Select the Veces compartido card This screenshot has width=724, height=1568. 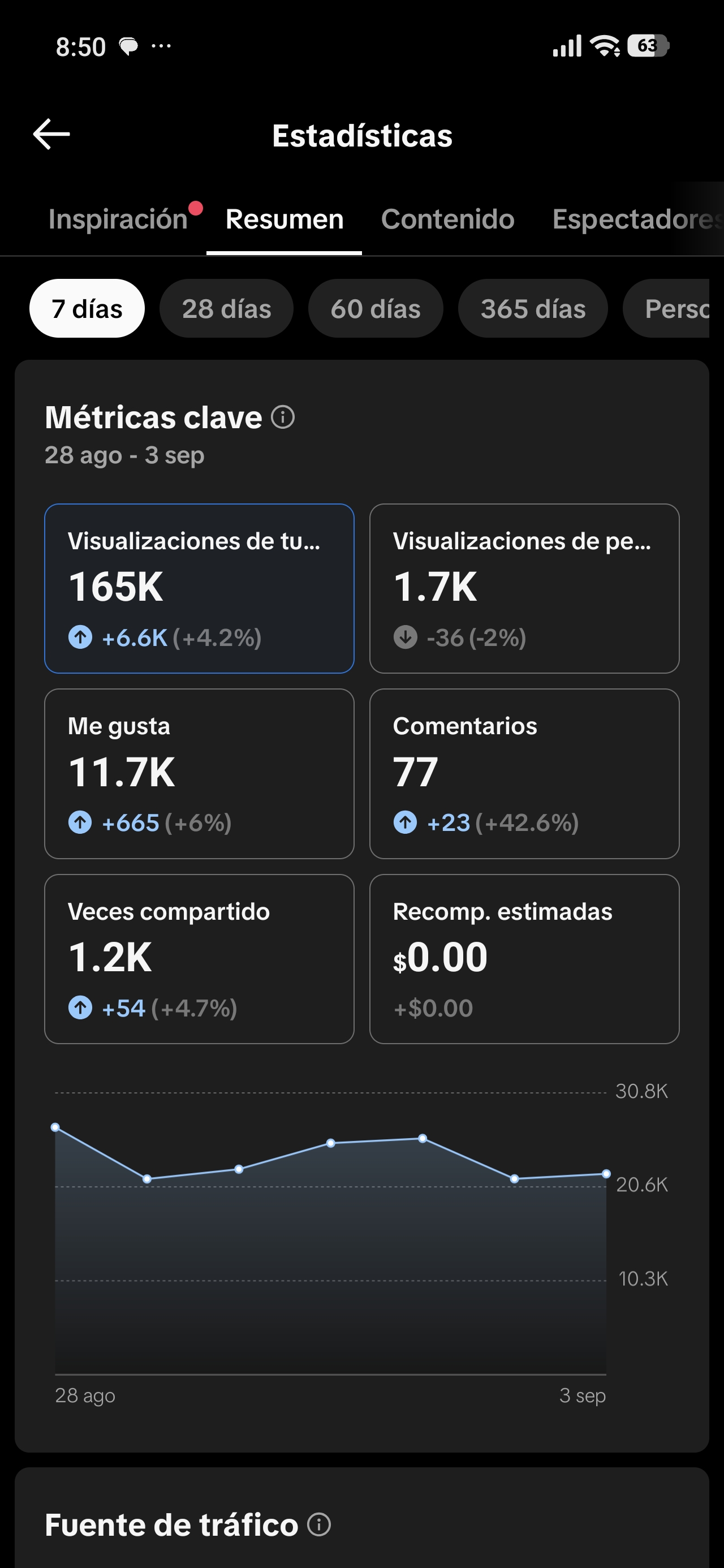click(199, 959)
